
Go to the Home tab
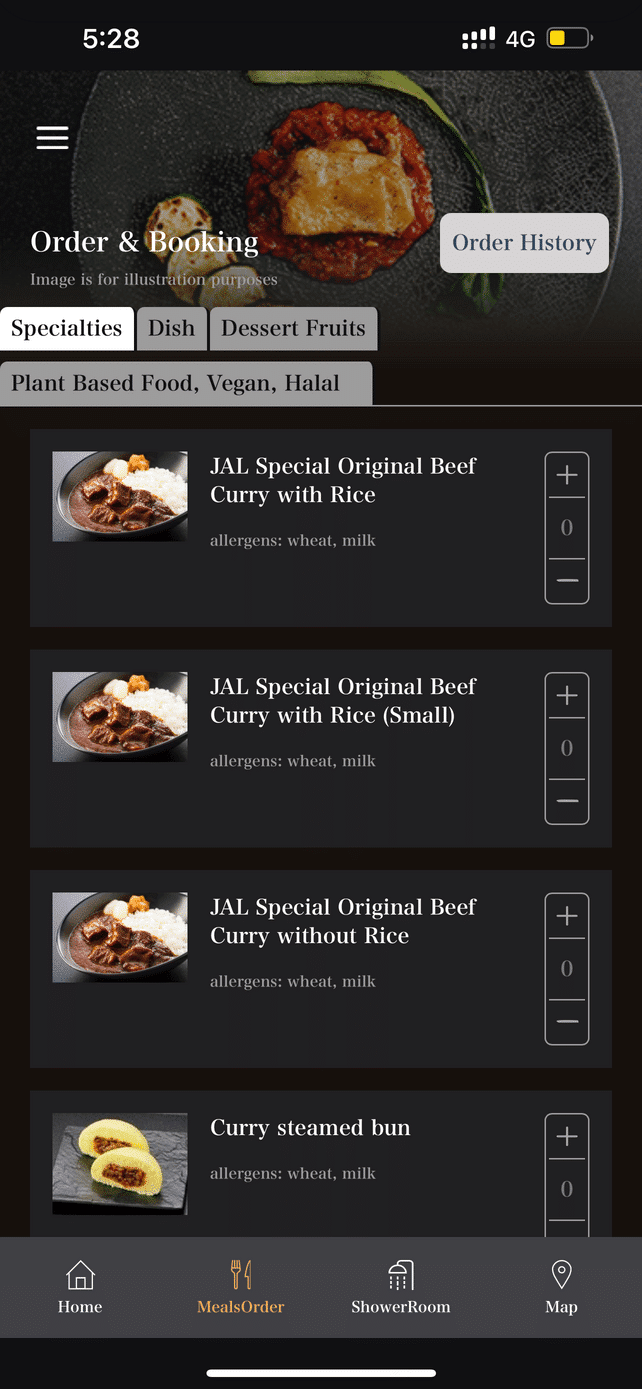click(80, 1287)
